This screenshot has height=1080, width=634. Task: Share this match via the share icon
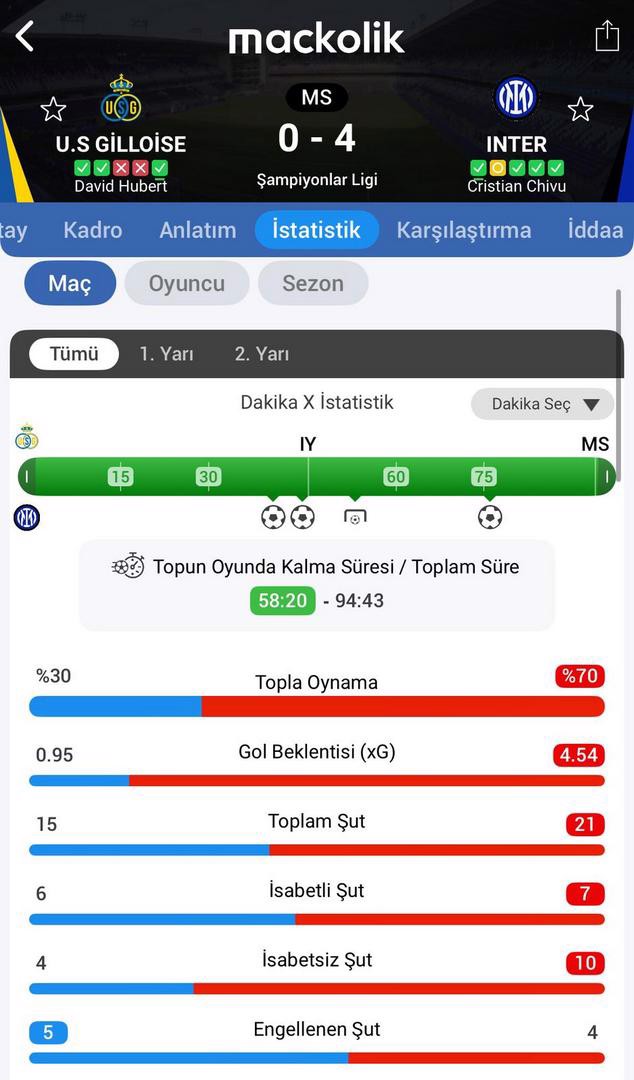point(607,37)
